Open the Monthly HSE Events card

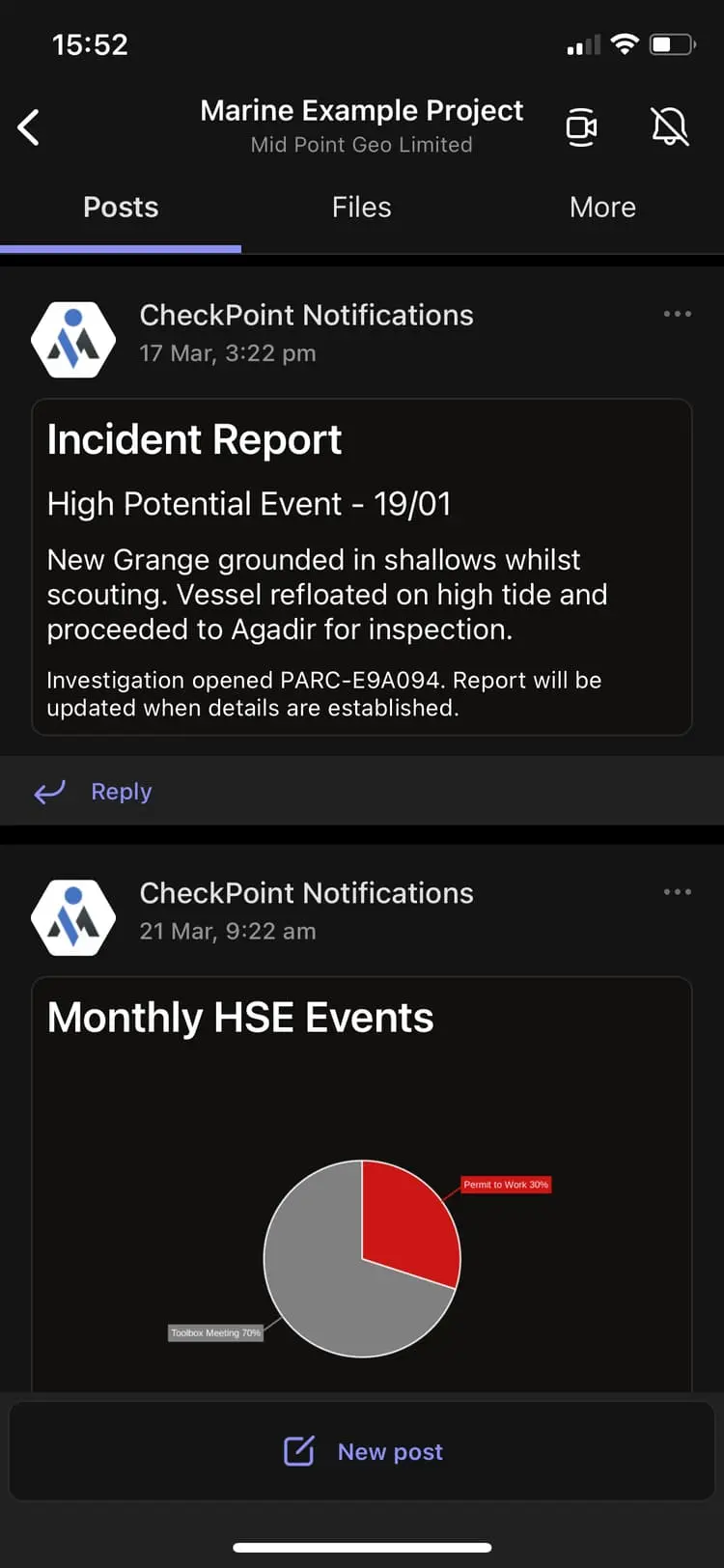(362, 1185)
